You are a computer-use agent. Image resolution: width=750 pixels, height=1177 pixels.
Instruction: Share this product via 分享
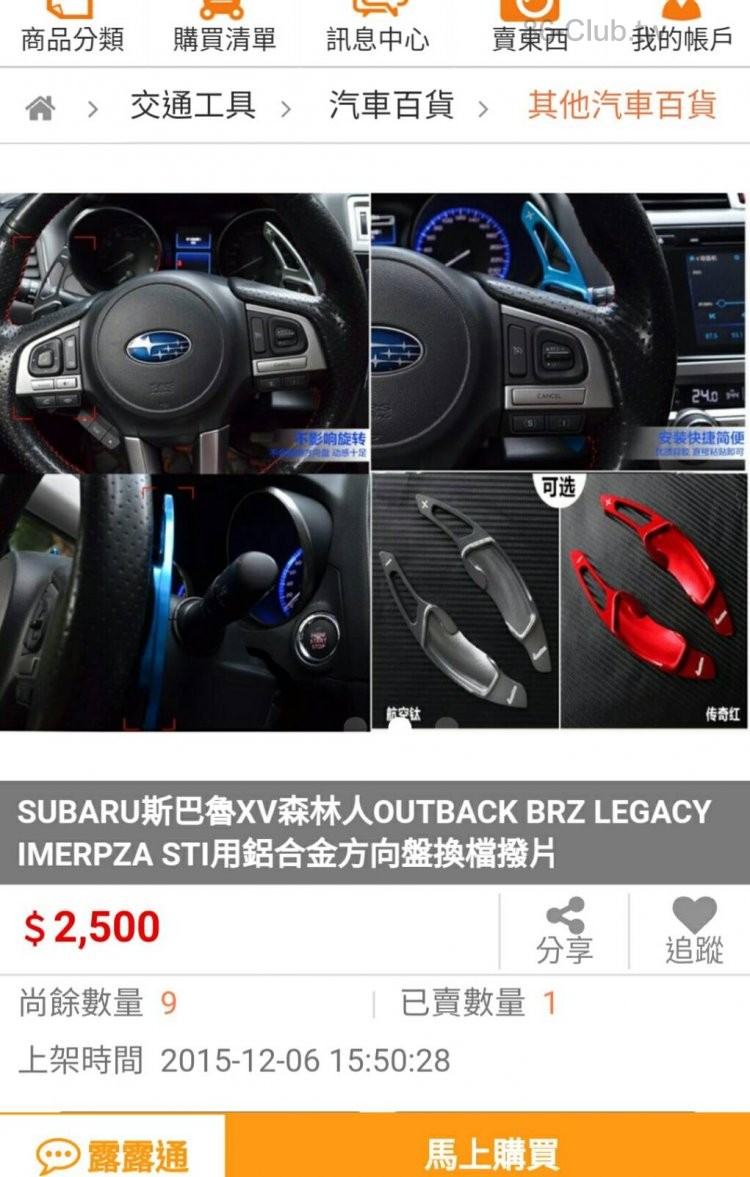(564, 931)
